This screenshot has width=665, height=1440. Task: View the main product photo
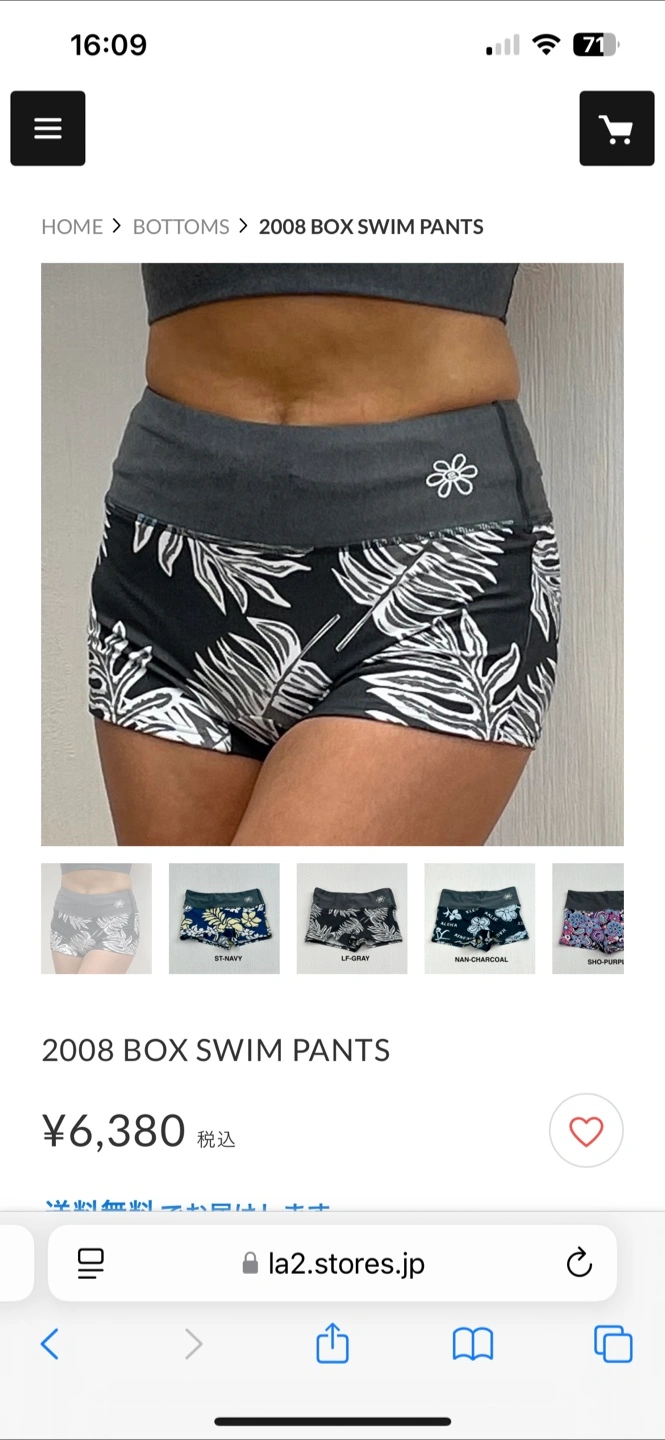332,553
